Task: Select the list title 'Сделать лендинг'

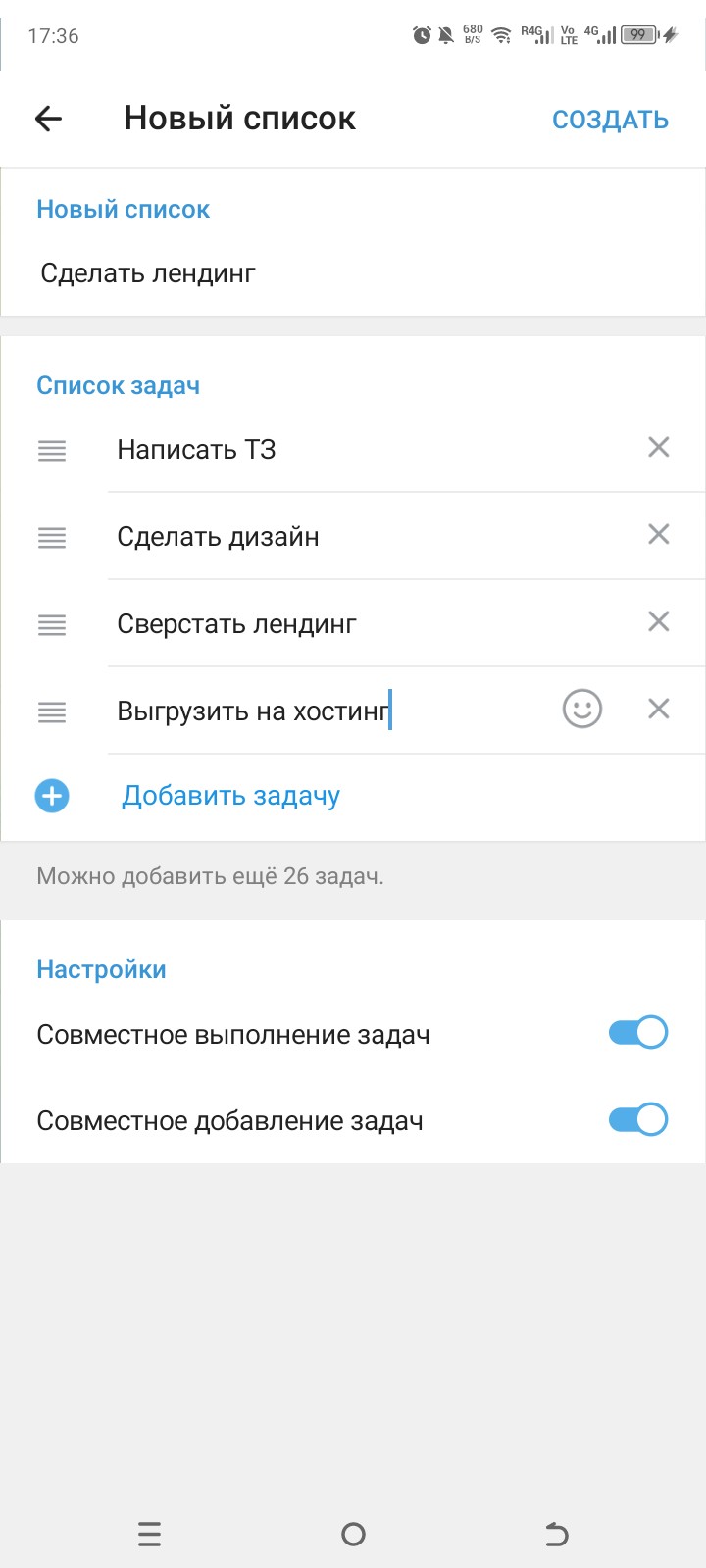Action: coord(147,272)
